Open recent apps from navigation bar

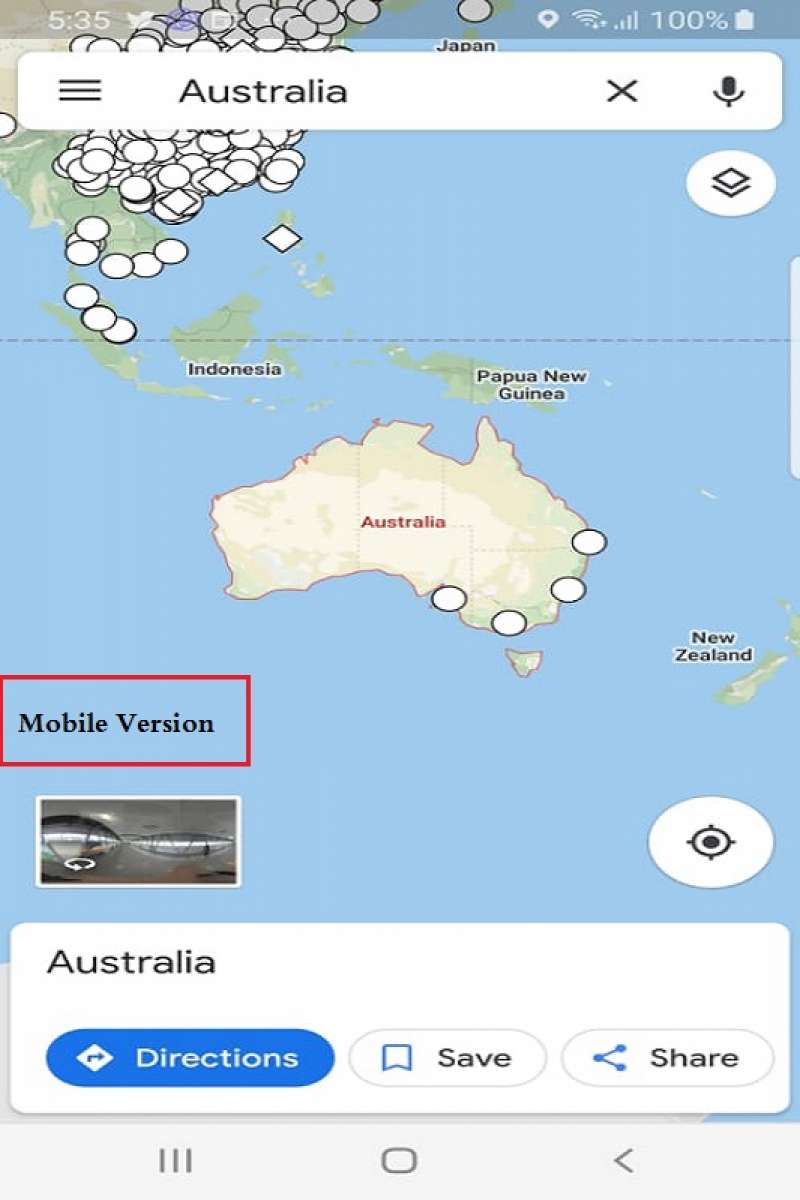coord(175,1160)
